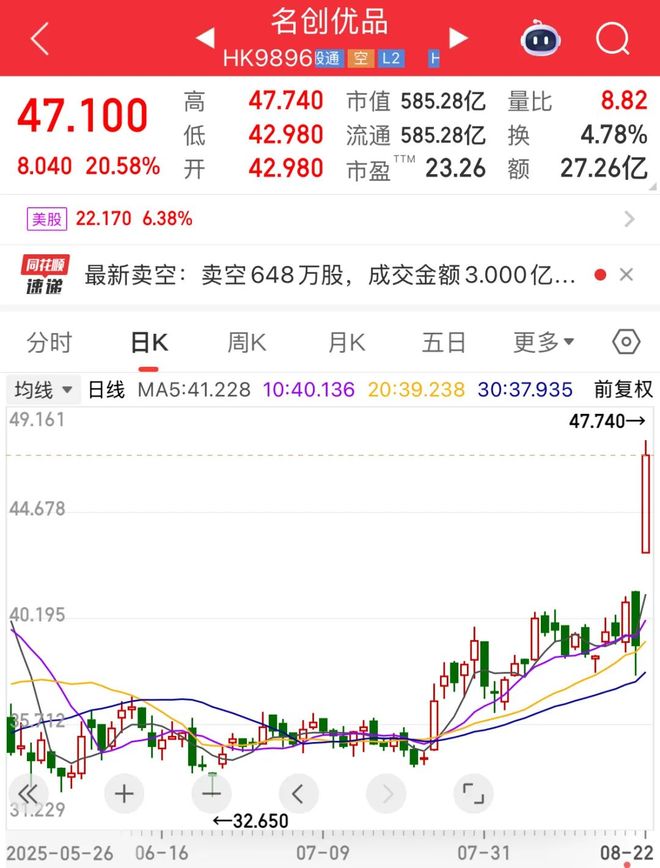Open the chart in fullscreen landscape
Viewport: 660px width, 868px height.
pos(470,794)
